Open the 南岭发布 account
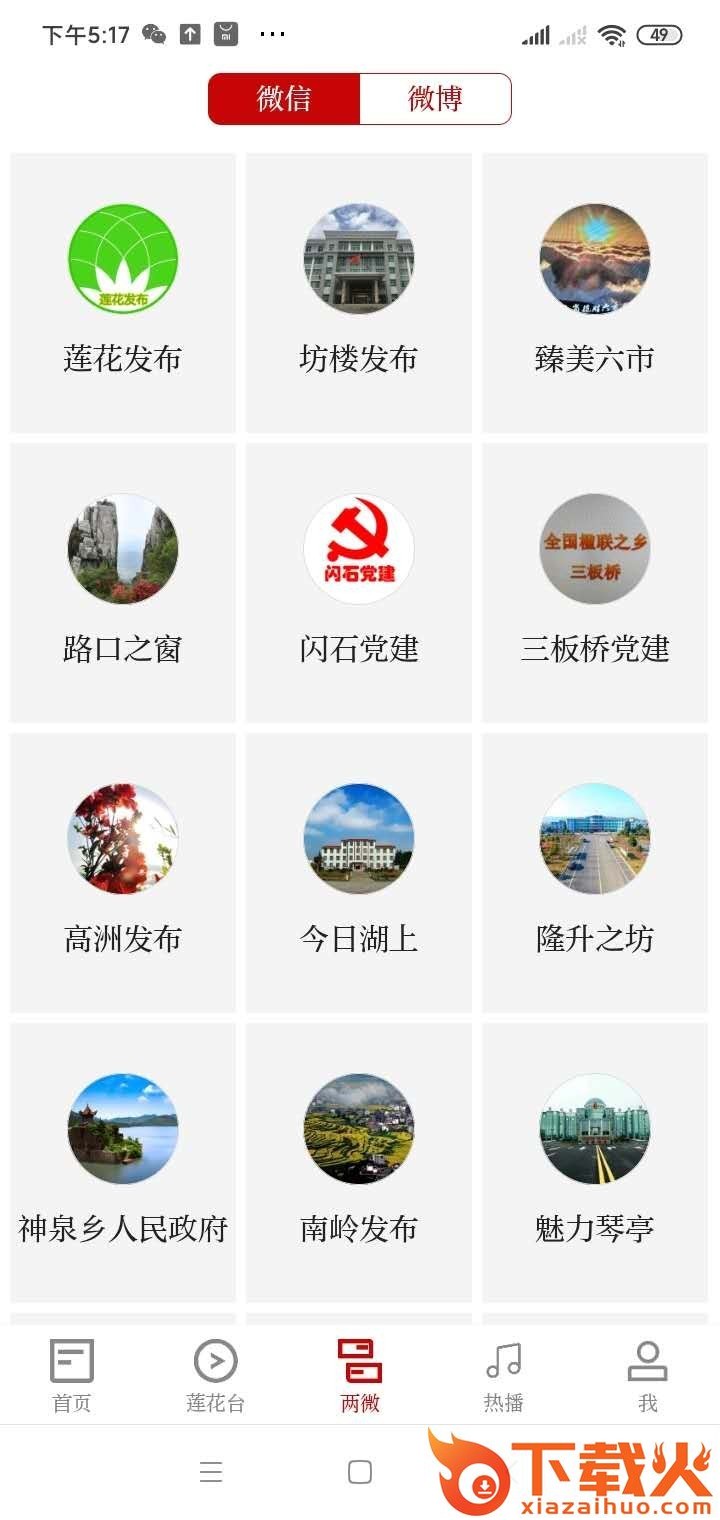Image resolution: width=720 pixels, height=1520 pixels. (359, 1162)
